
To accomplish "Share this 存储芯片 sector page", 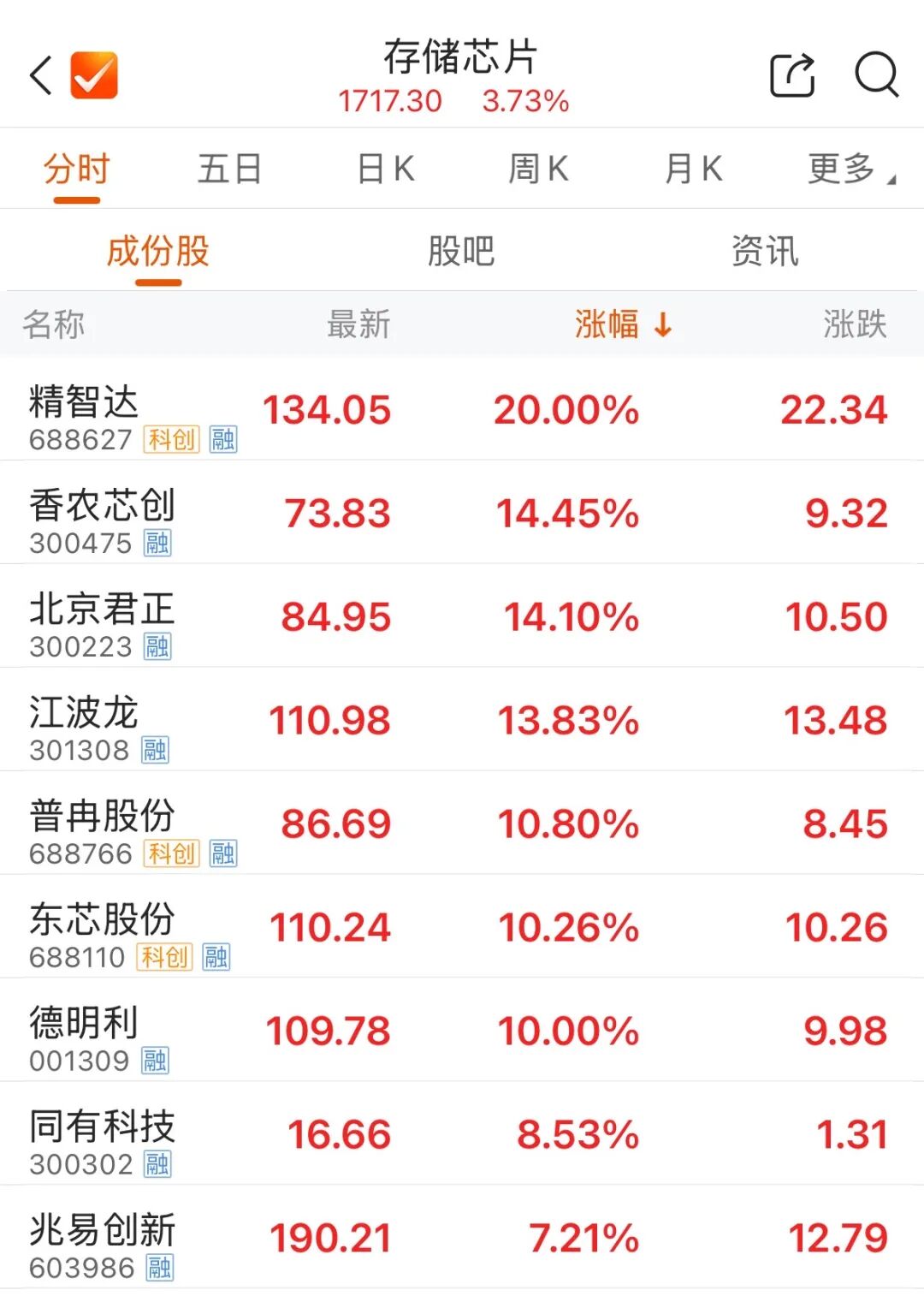I will tap(792, 75).
